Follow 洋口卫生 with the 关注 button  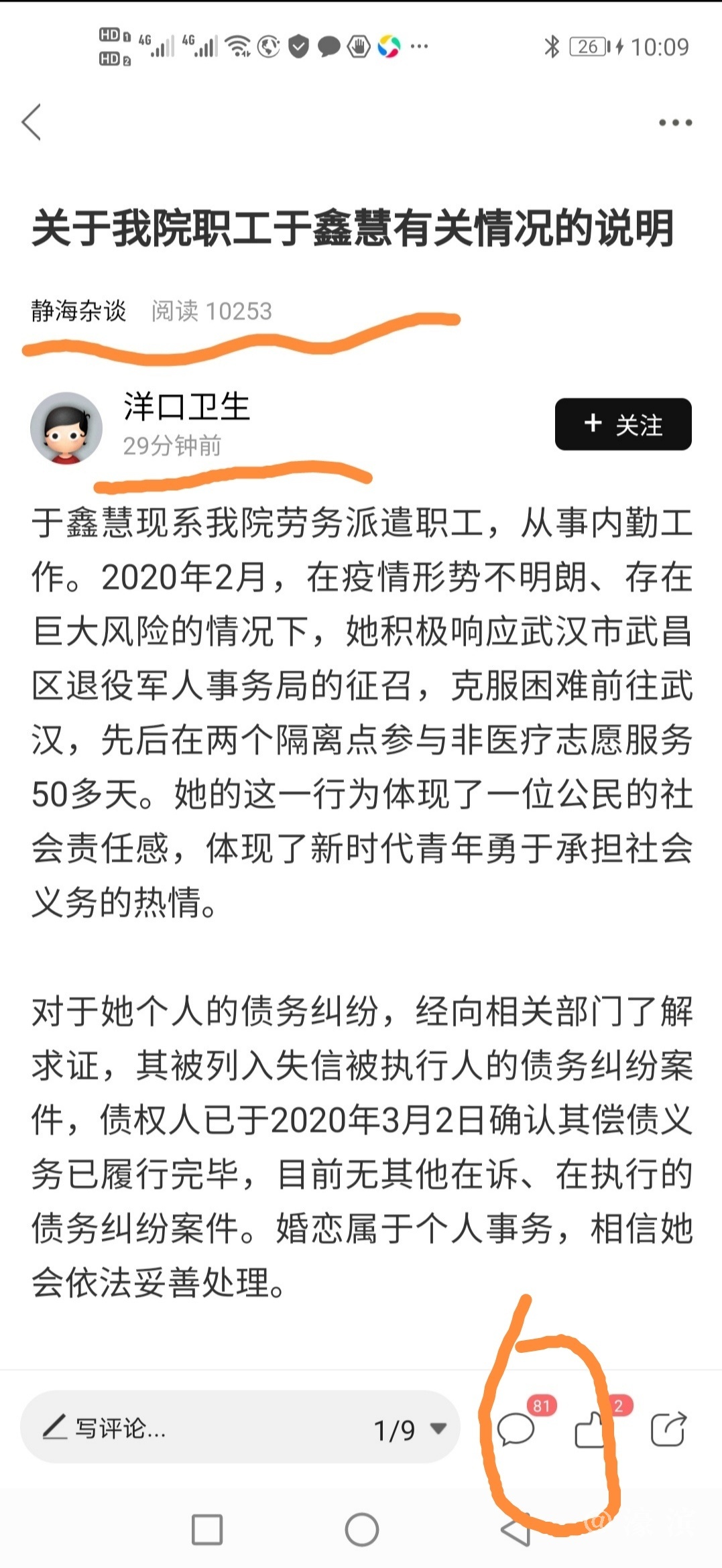point(623,424)
